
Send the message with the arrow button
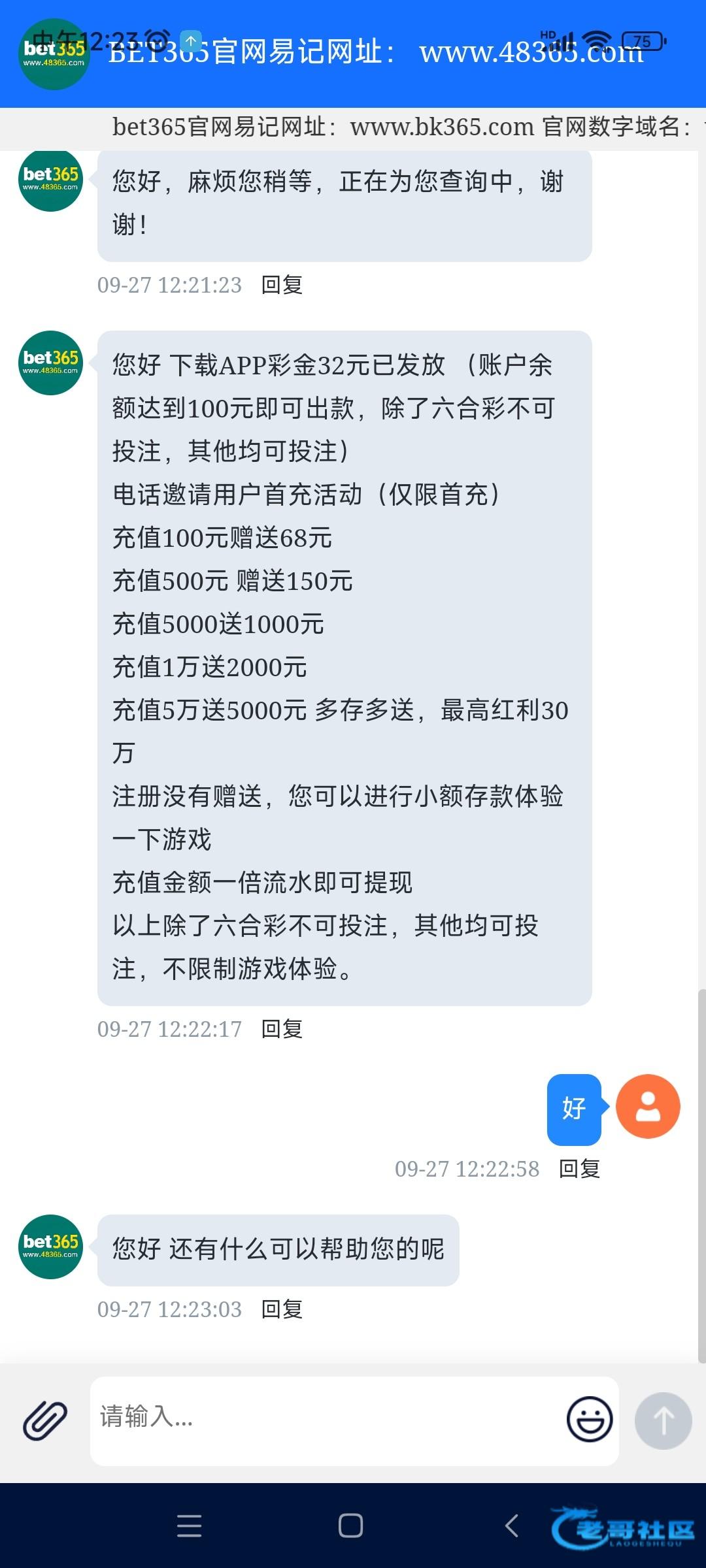pyautogui.click(x=663, y=1420)
